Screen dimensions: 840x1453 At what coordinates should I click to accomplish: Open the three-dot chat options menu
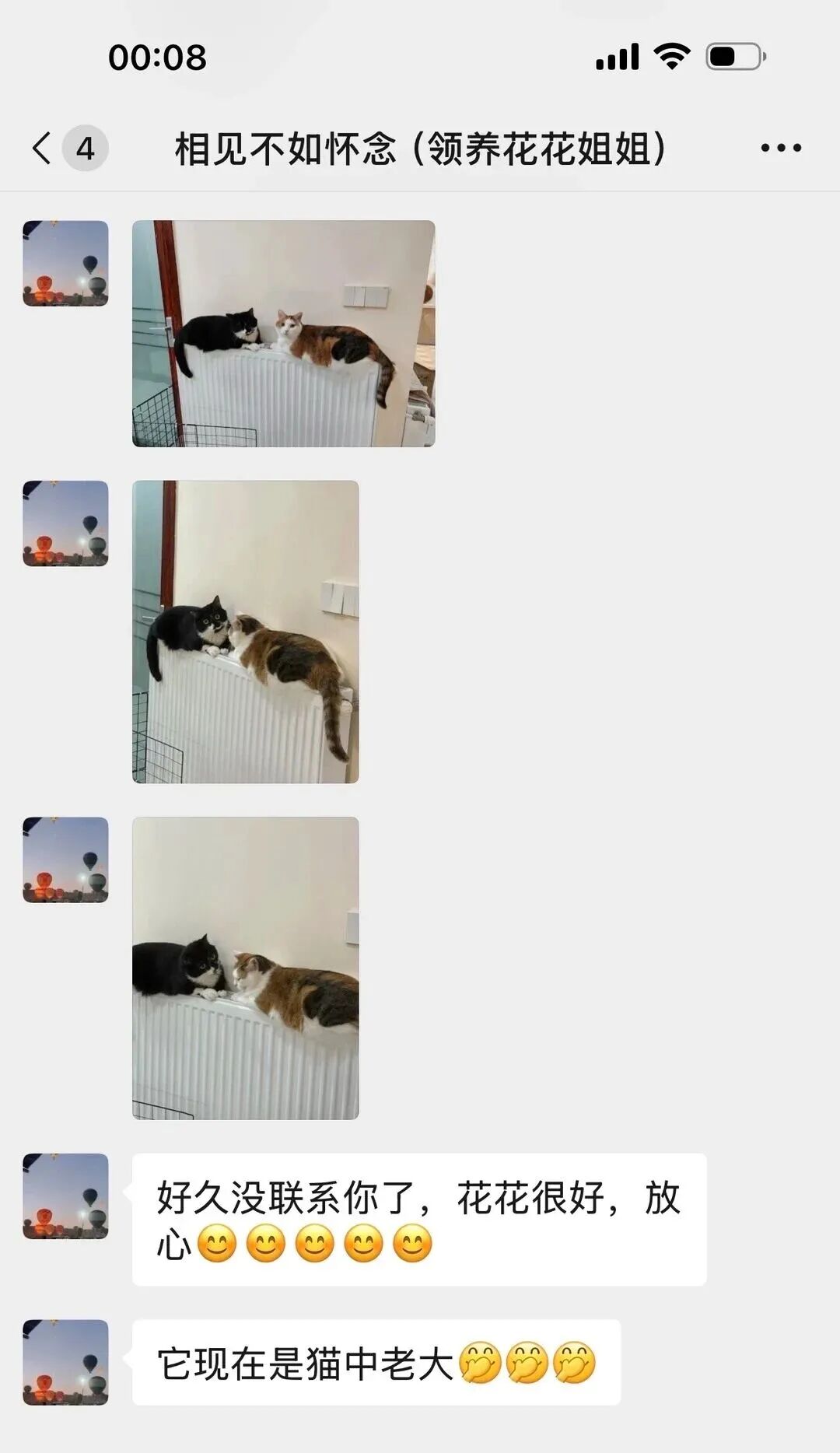(x=780, y=148)
